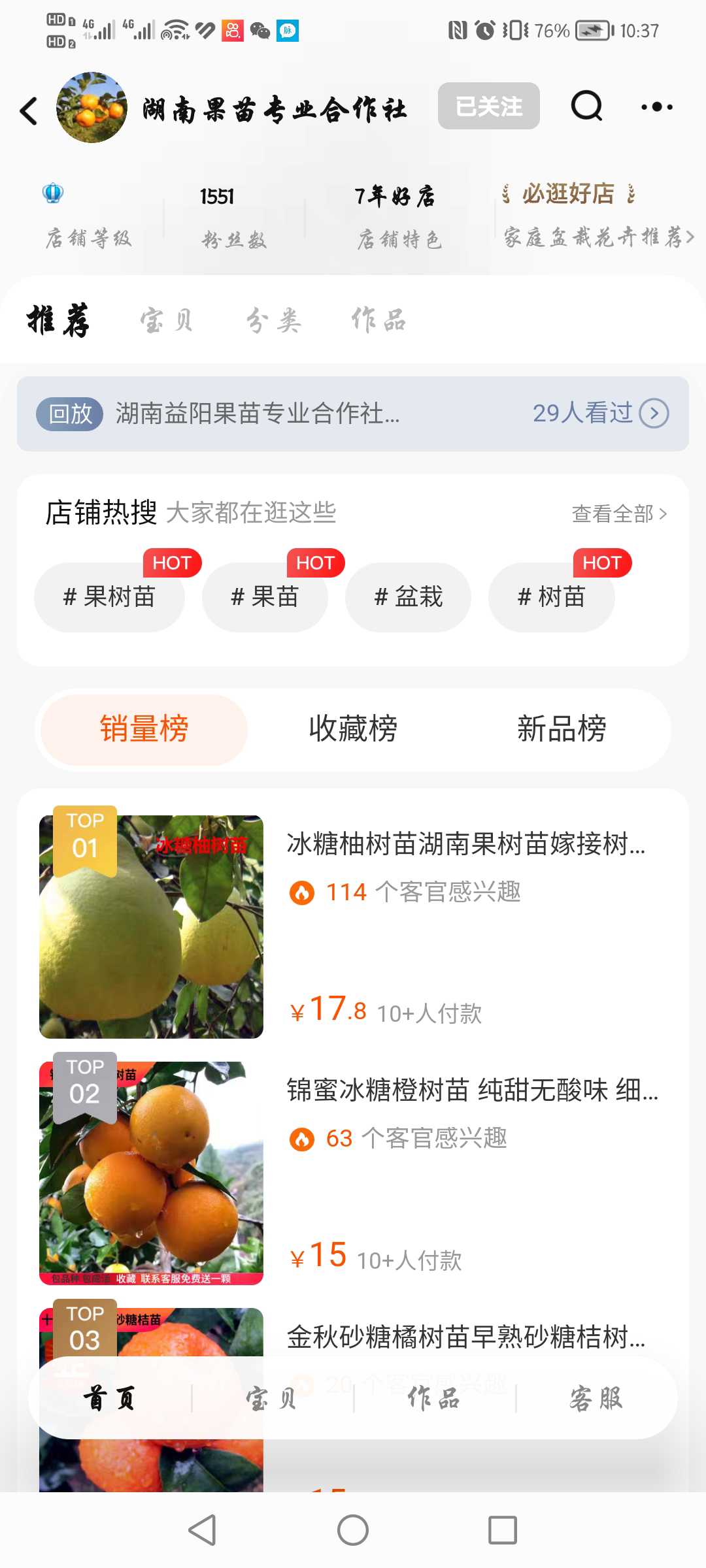Viewport: 706px width, 1568px height.
Task: Switch to the top 宝贝 tab
Action: click(x=167, y=320)
